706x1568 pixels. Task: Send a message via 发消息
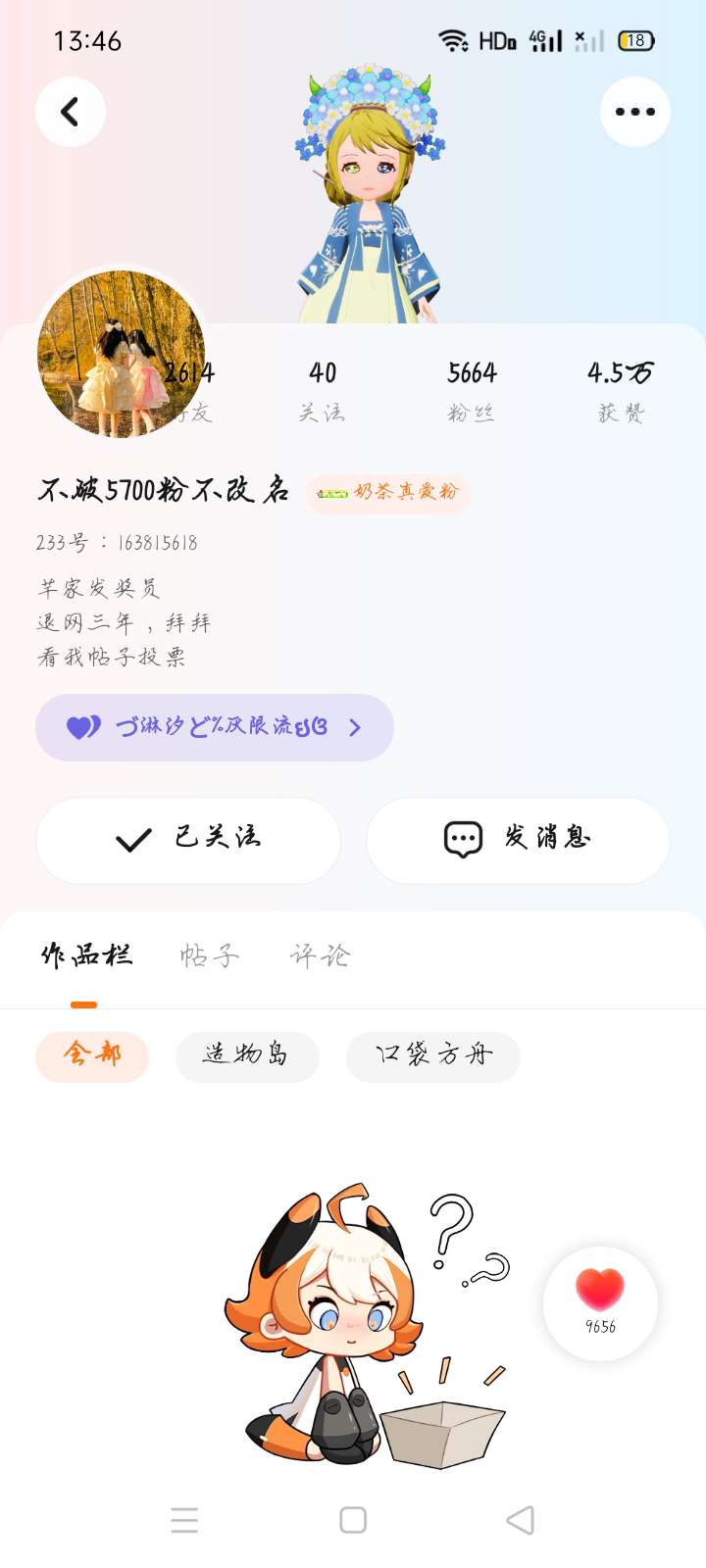(x=518, y=840)
